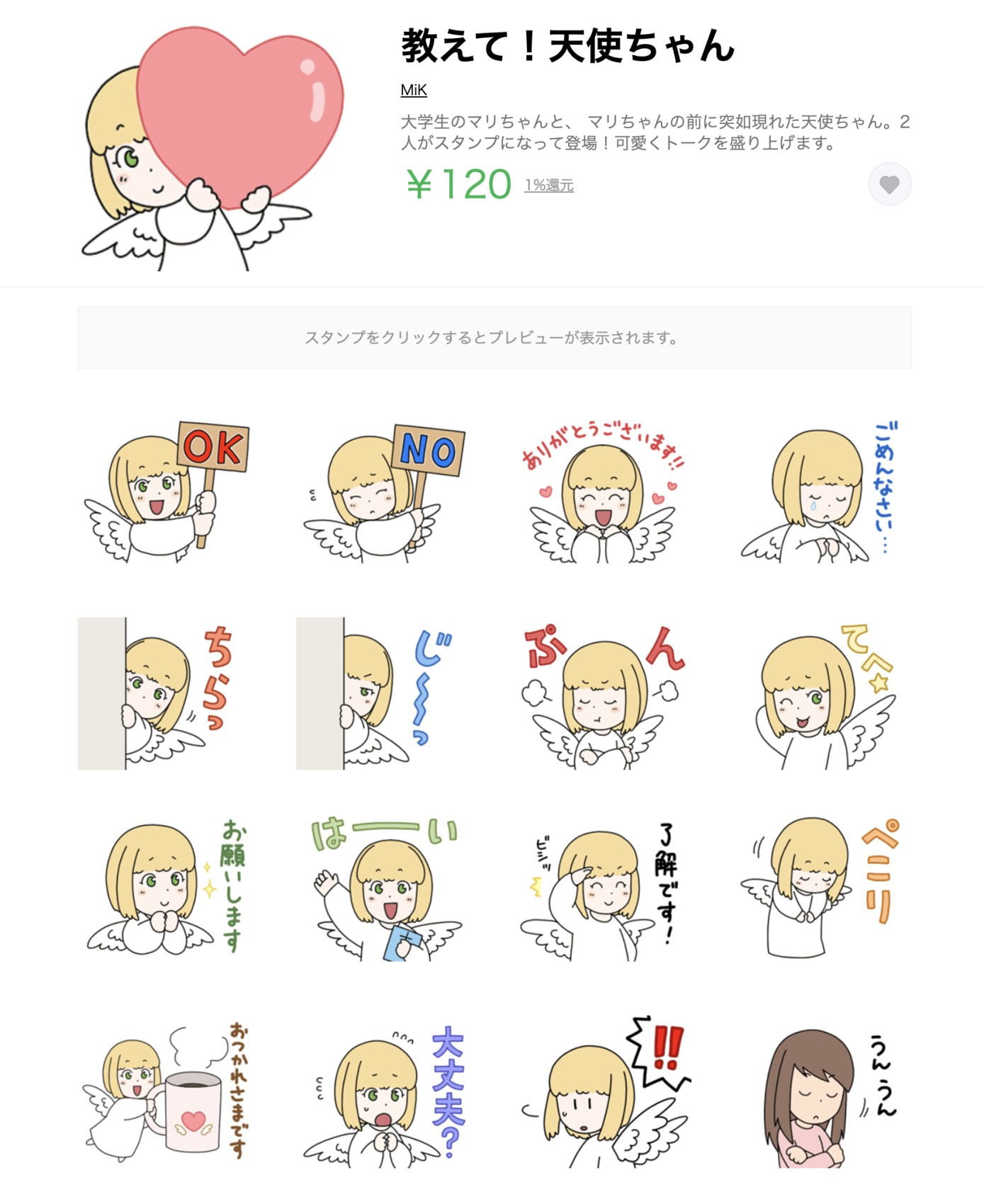Preview the ちらっ peeking sticker
984x1204 pixels.
(x=166, y=694)
